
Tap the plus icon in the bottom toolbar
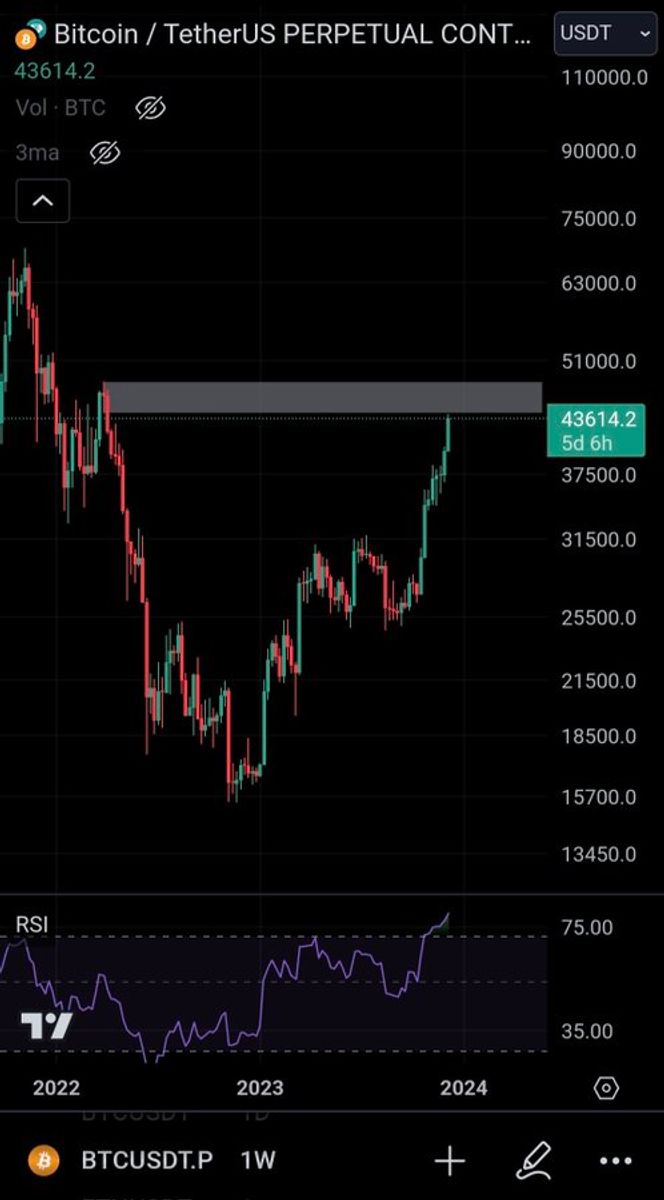[450, 1161]
